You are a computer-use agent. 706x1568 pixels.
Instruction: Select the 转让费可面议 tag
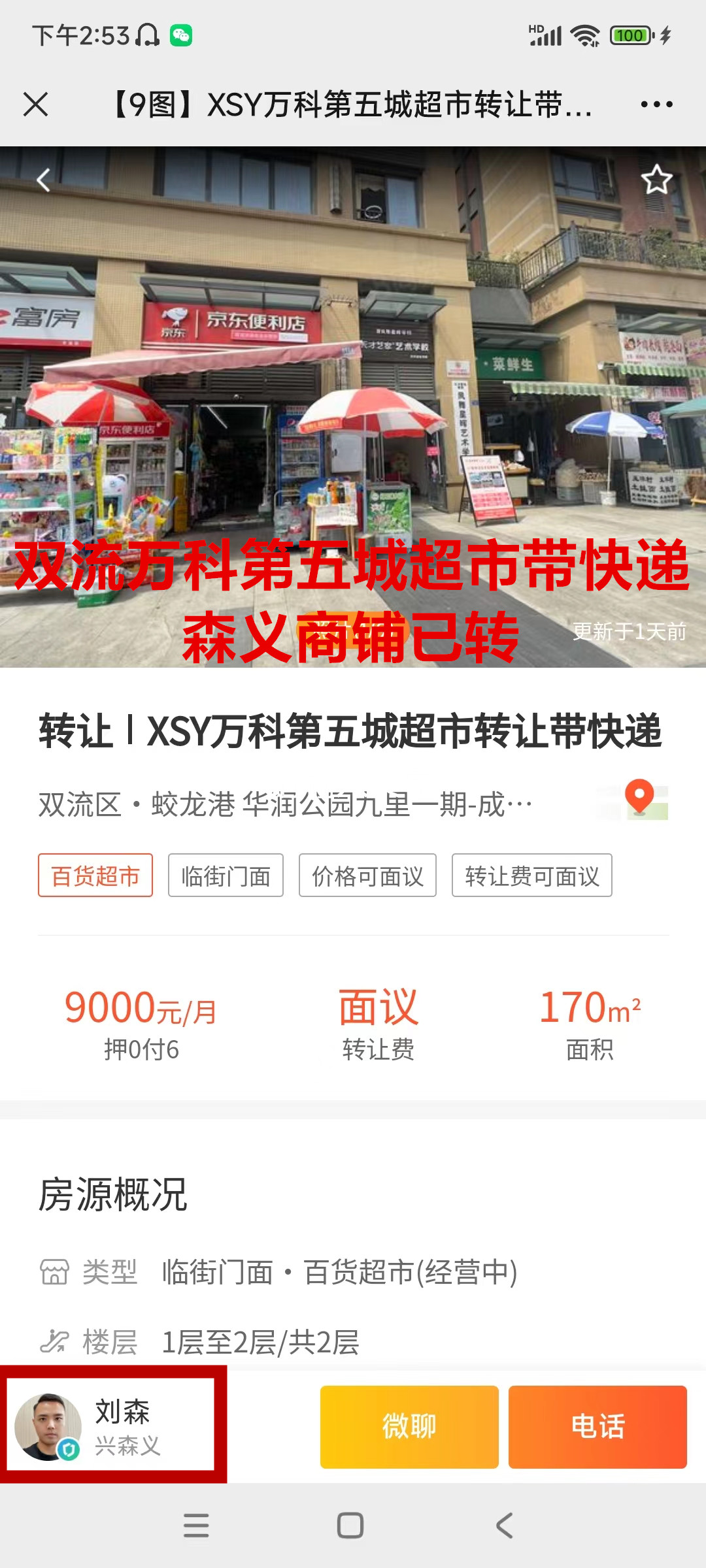(531, 875)
